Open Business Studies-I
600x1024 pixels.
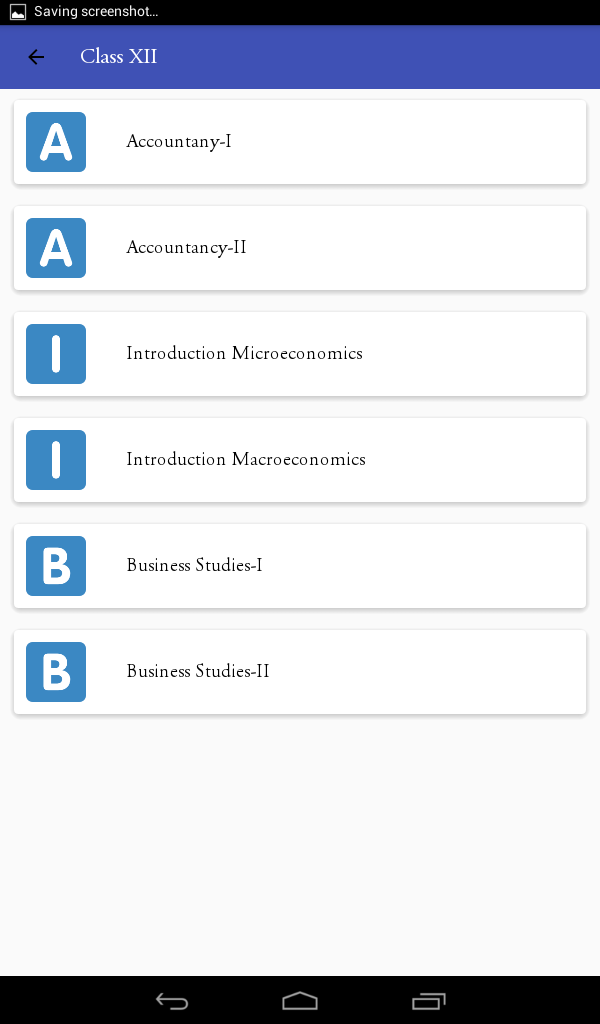point(300,566)
